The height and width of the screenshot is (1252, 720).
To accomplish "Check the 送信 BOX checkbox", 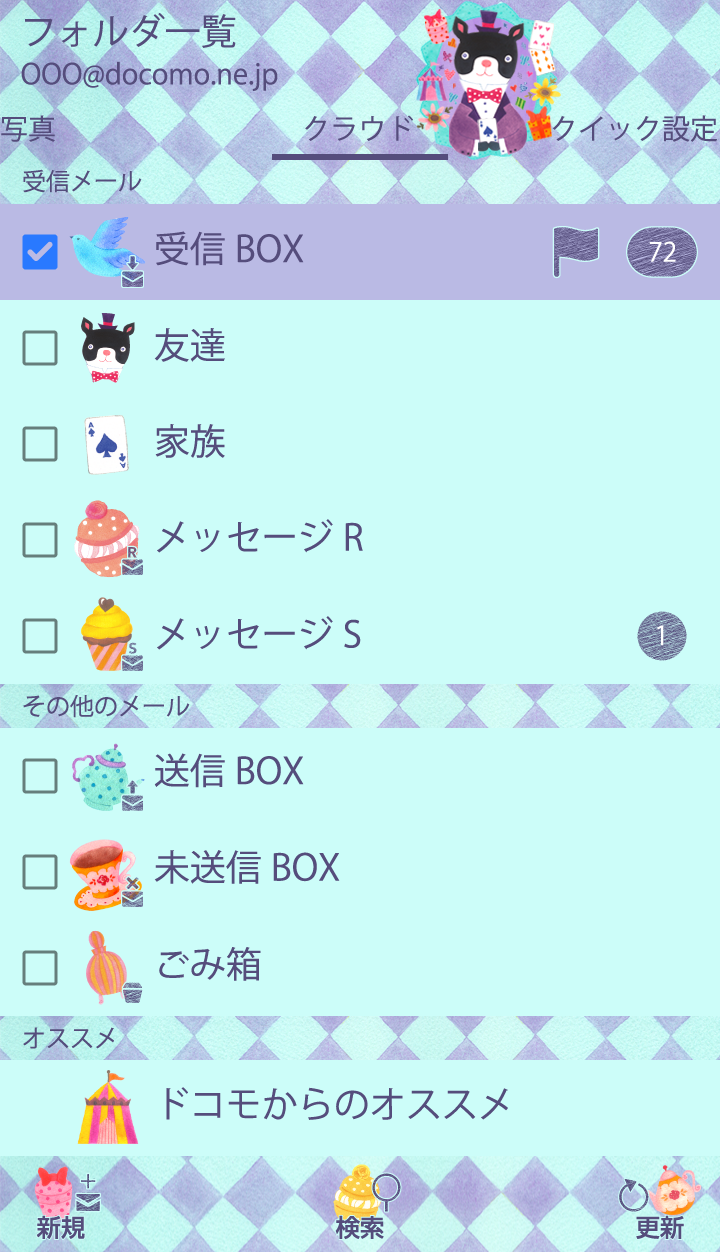I will [x=40, y=775].
